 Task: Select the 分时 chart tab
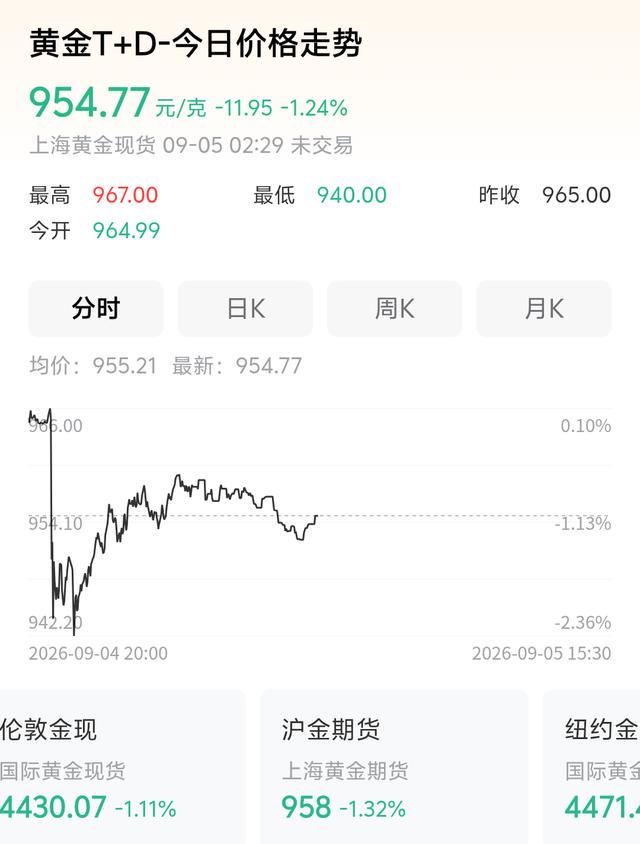[96, 308]
